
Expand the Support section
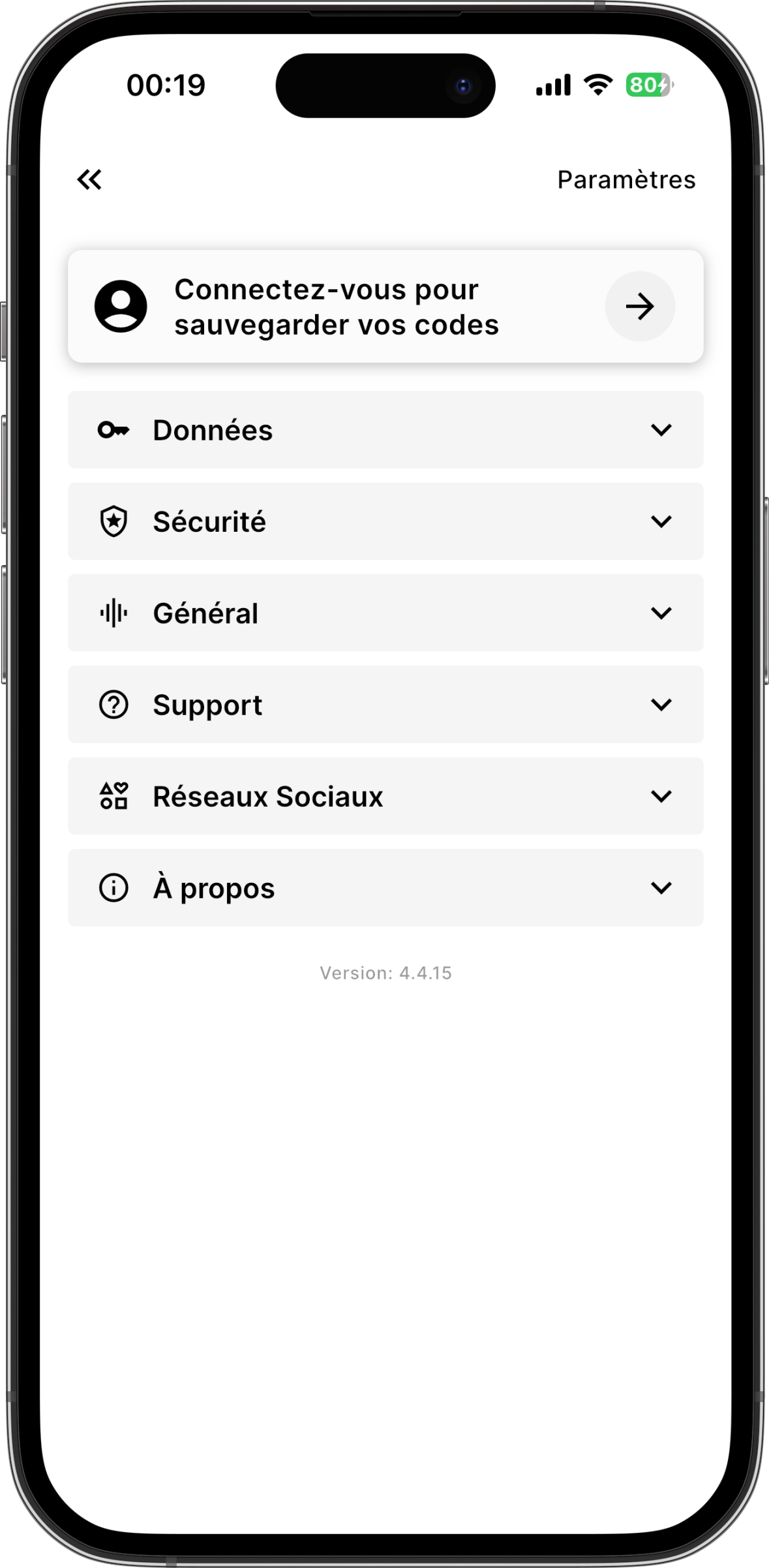(x=385, y=705)
